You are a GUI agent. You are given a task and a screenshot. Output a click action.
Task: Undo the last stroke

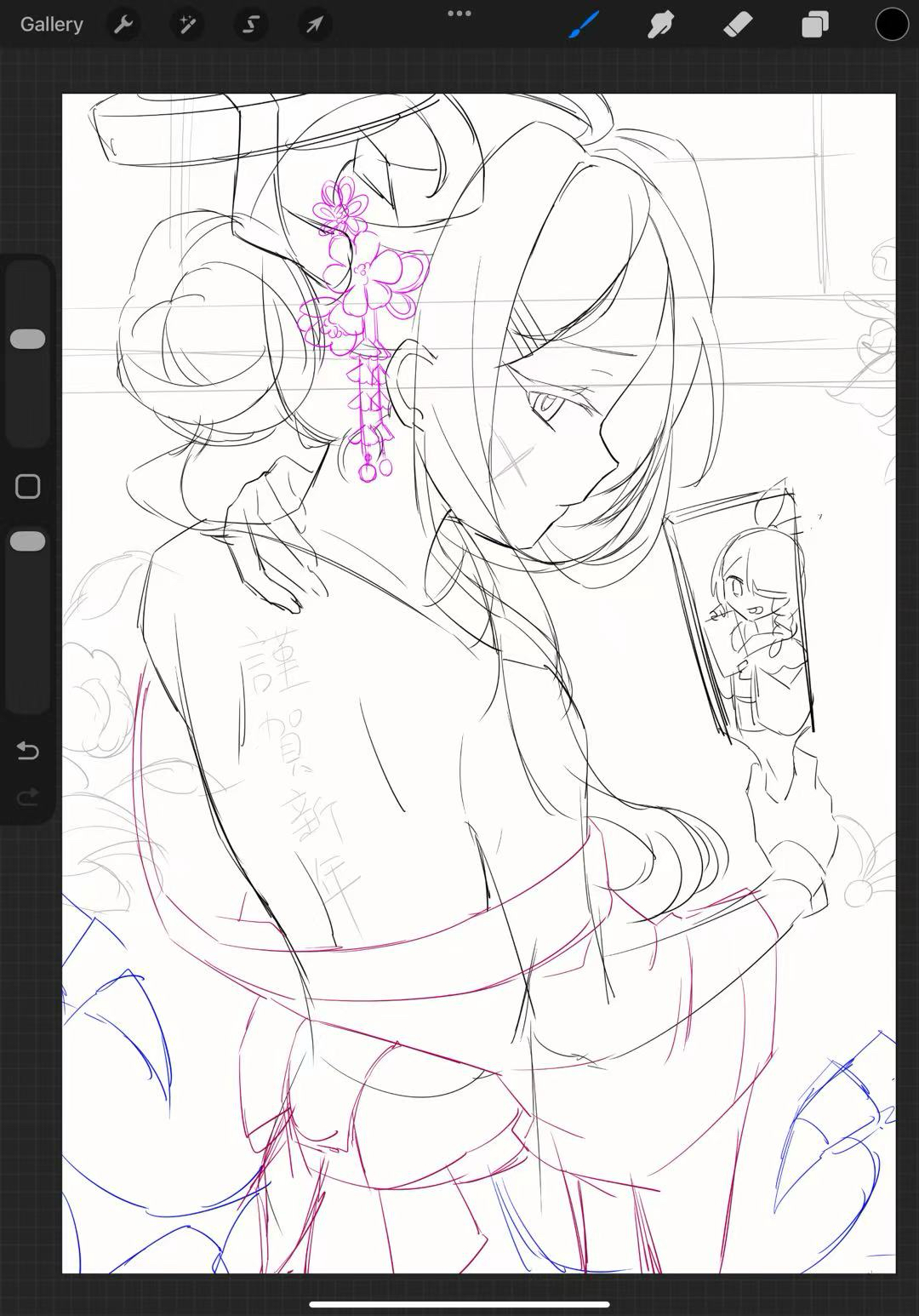(27, 750)
